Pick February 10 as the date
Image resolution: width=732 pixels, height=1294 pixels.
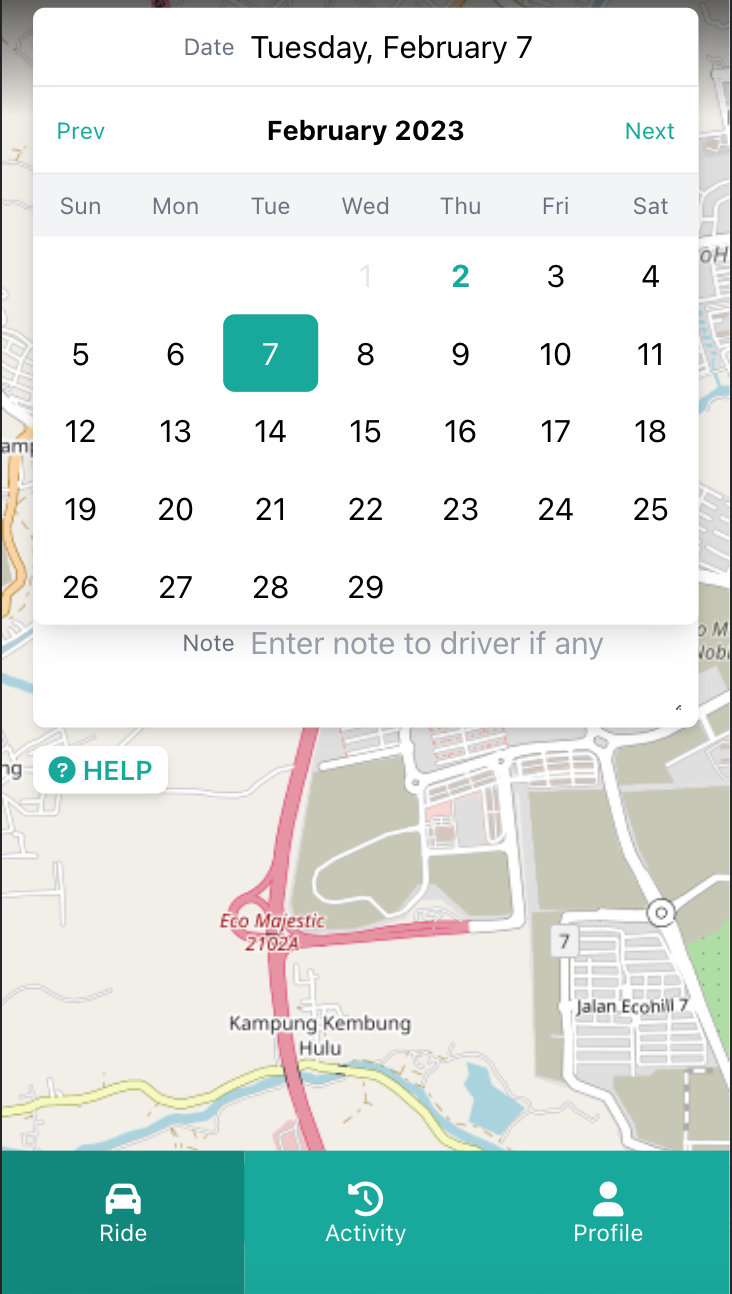555,354
